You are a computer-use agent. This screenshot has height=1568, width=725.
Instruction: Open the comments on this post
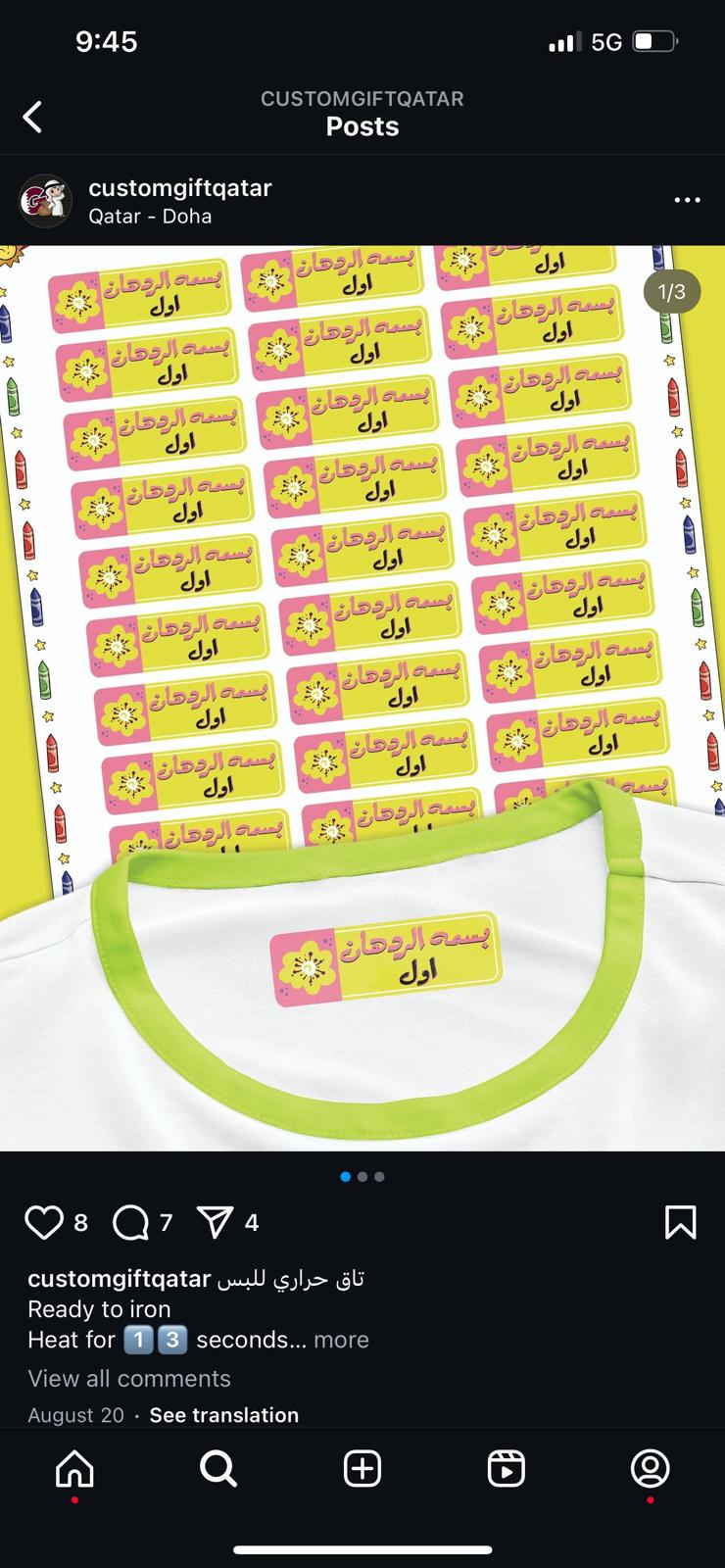pos(130,1222)
